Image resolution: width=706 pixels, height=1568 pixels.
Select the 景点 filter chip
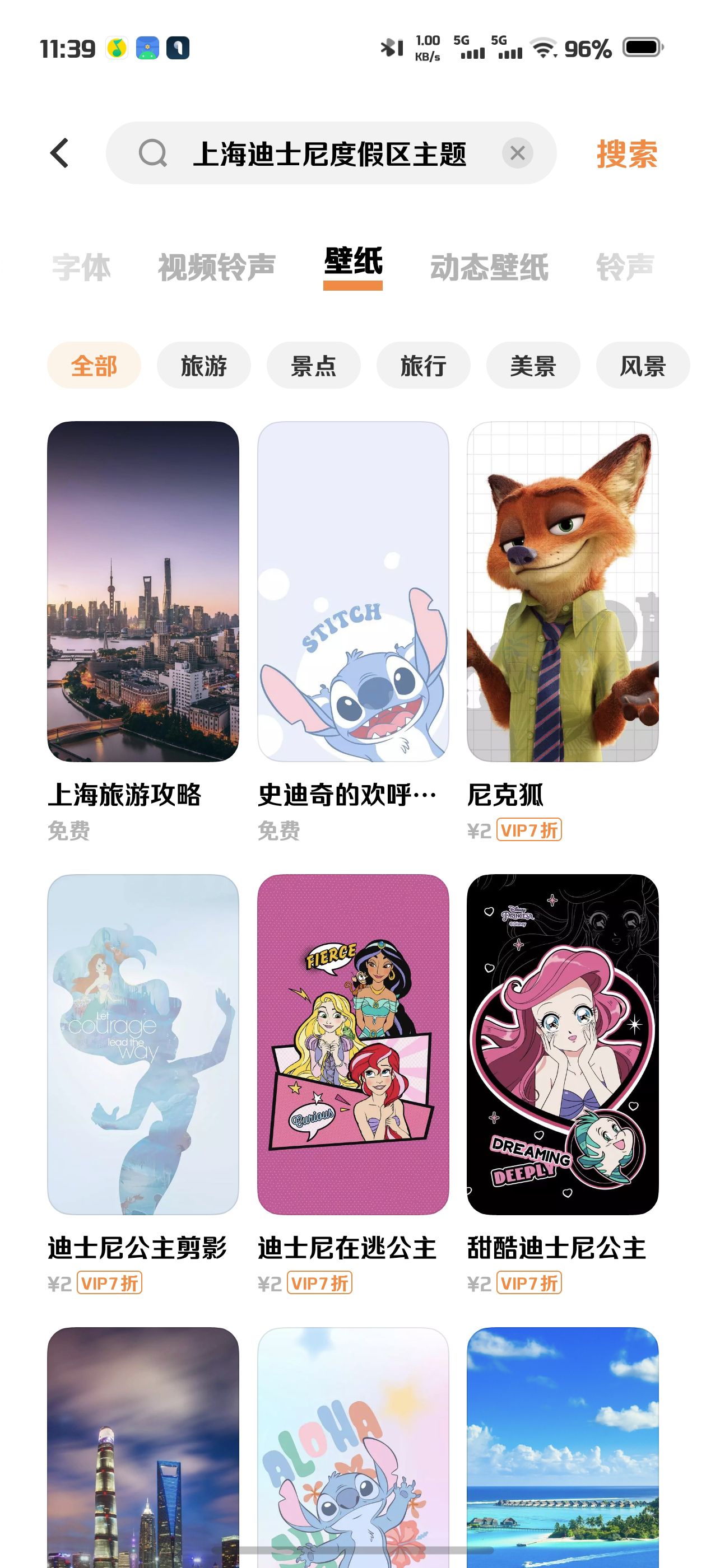[x=313, y=366]
